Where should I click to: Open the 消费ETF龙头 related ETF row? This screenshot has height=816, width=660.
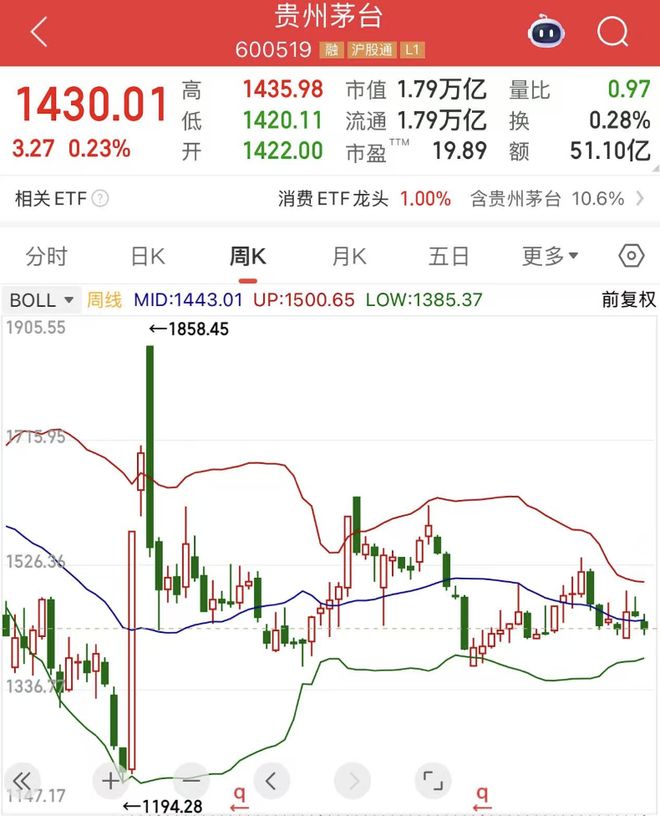point(364,199)
